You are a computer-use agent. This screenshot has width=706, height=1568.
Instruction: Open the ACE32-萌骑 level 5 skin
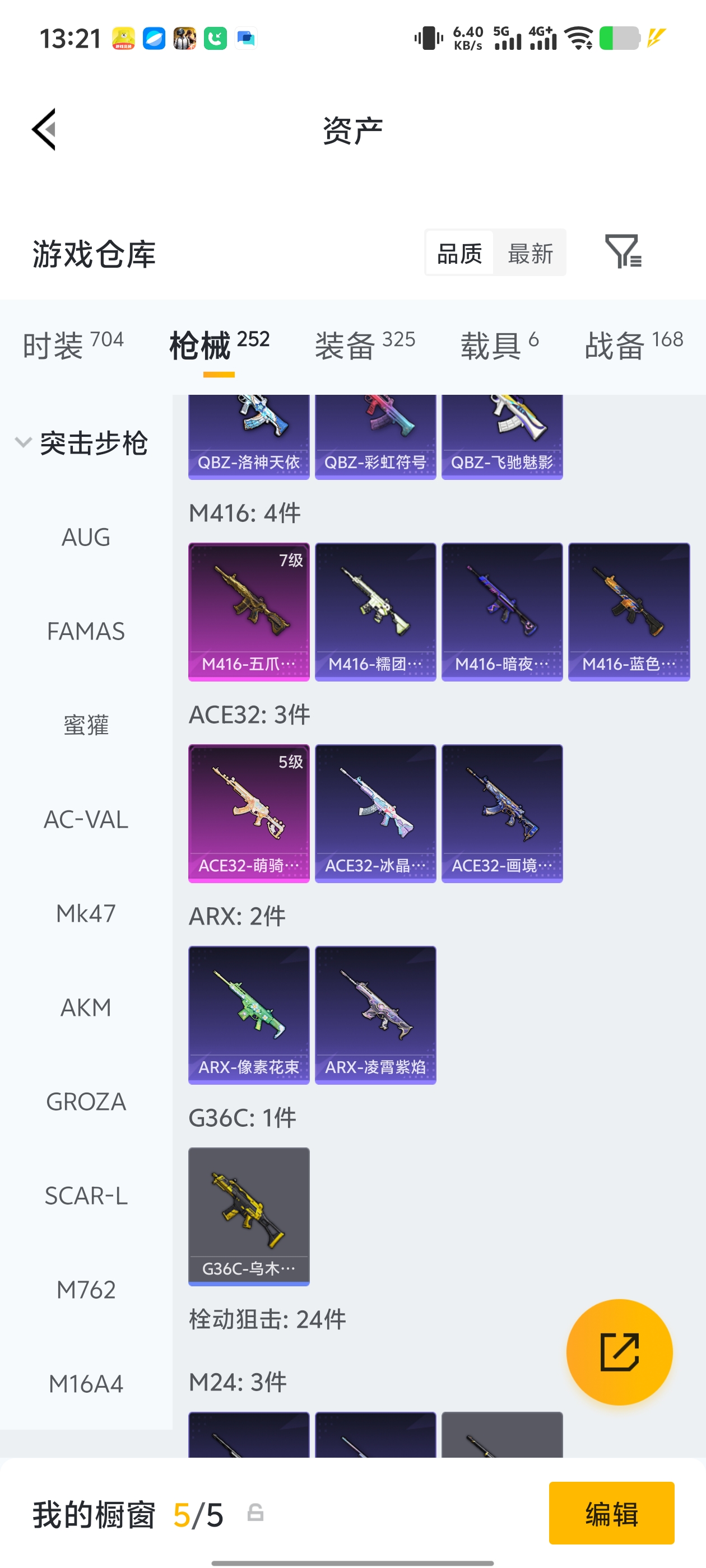(x=249, y=813)
